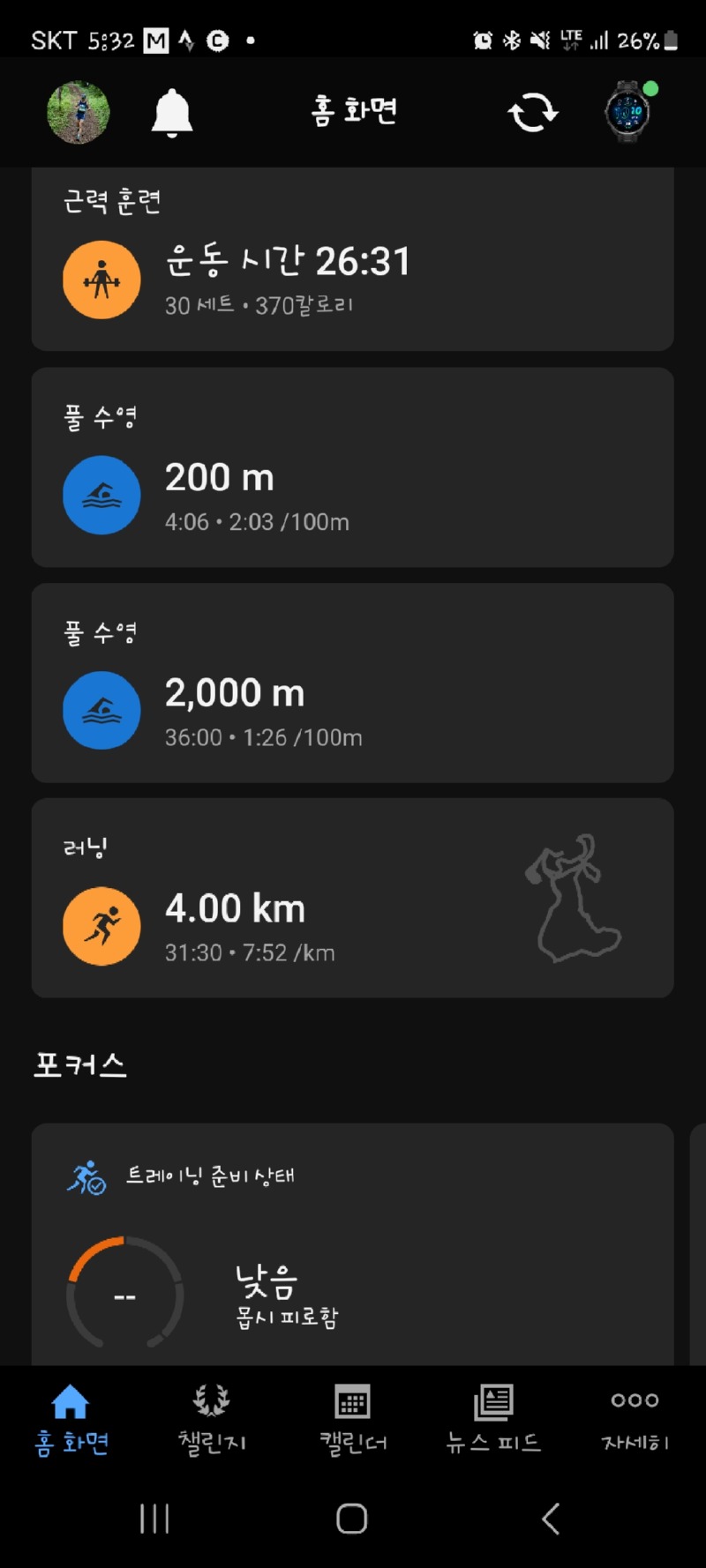The width and height of the screenshot is (706, 1568).
Task: Open the notifications bell
Action: point(172,113)
